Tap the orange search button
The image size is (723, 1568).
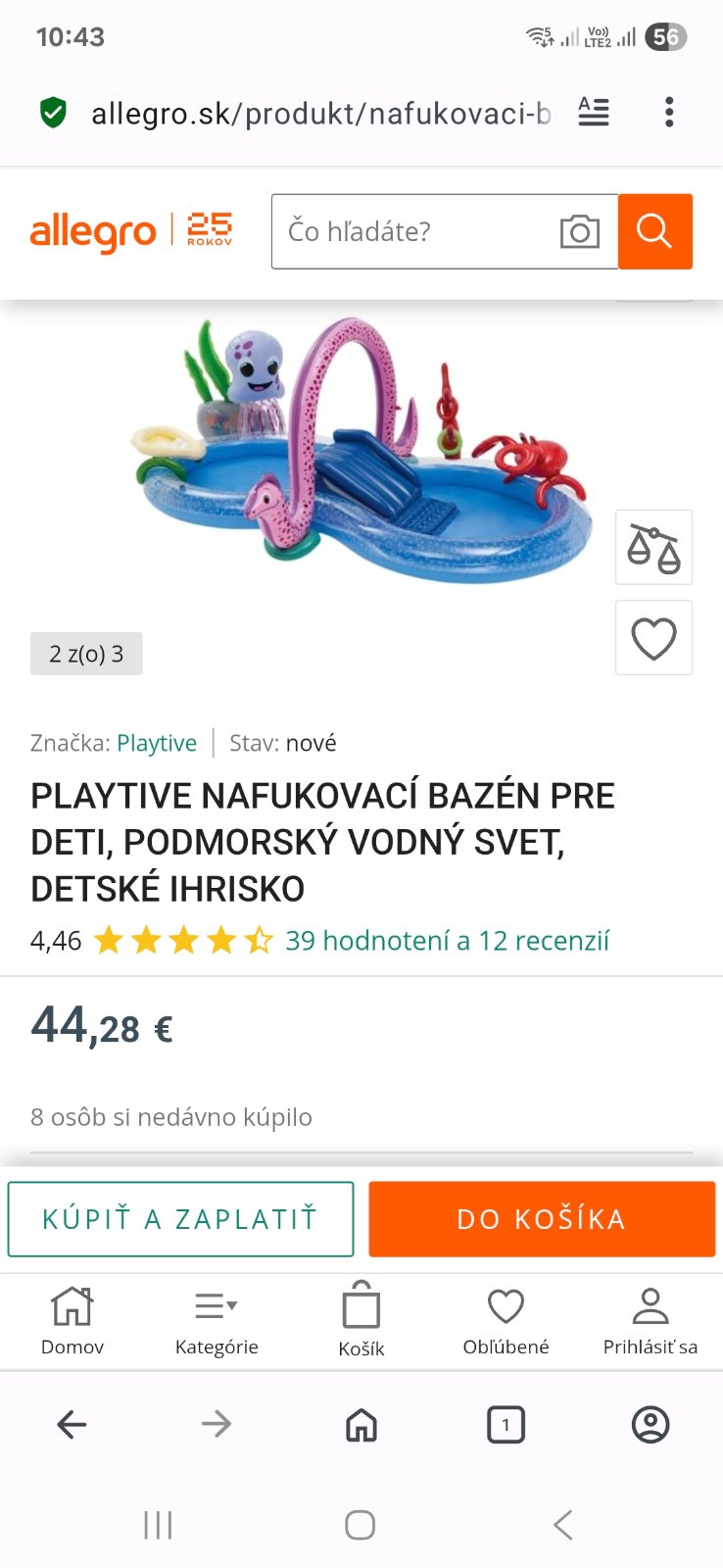click(654, 231)
